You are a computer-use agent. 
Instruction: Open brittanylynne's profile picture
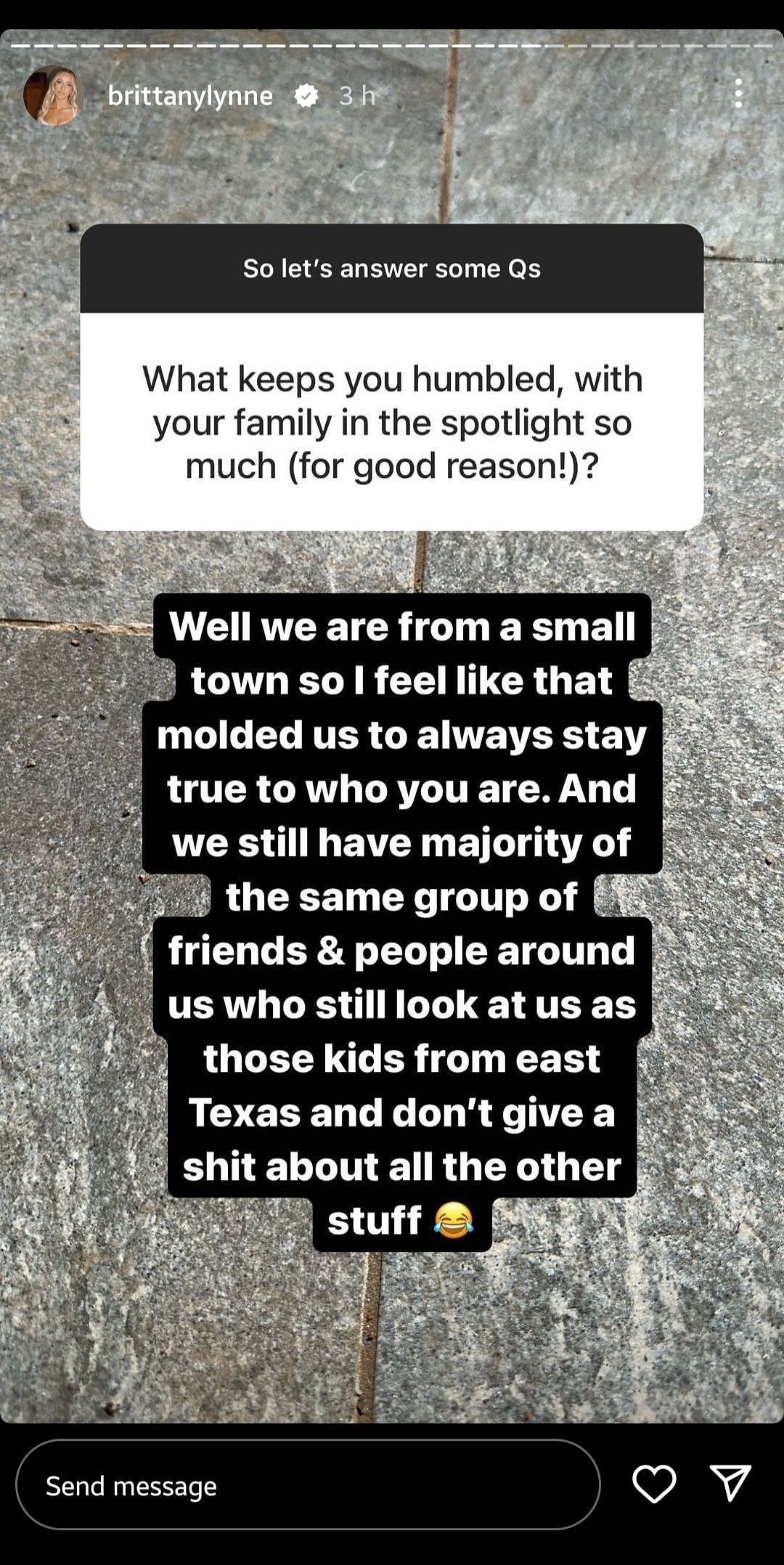point(52,96)
